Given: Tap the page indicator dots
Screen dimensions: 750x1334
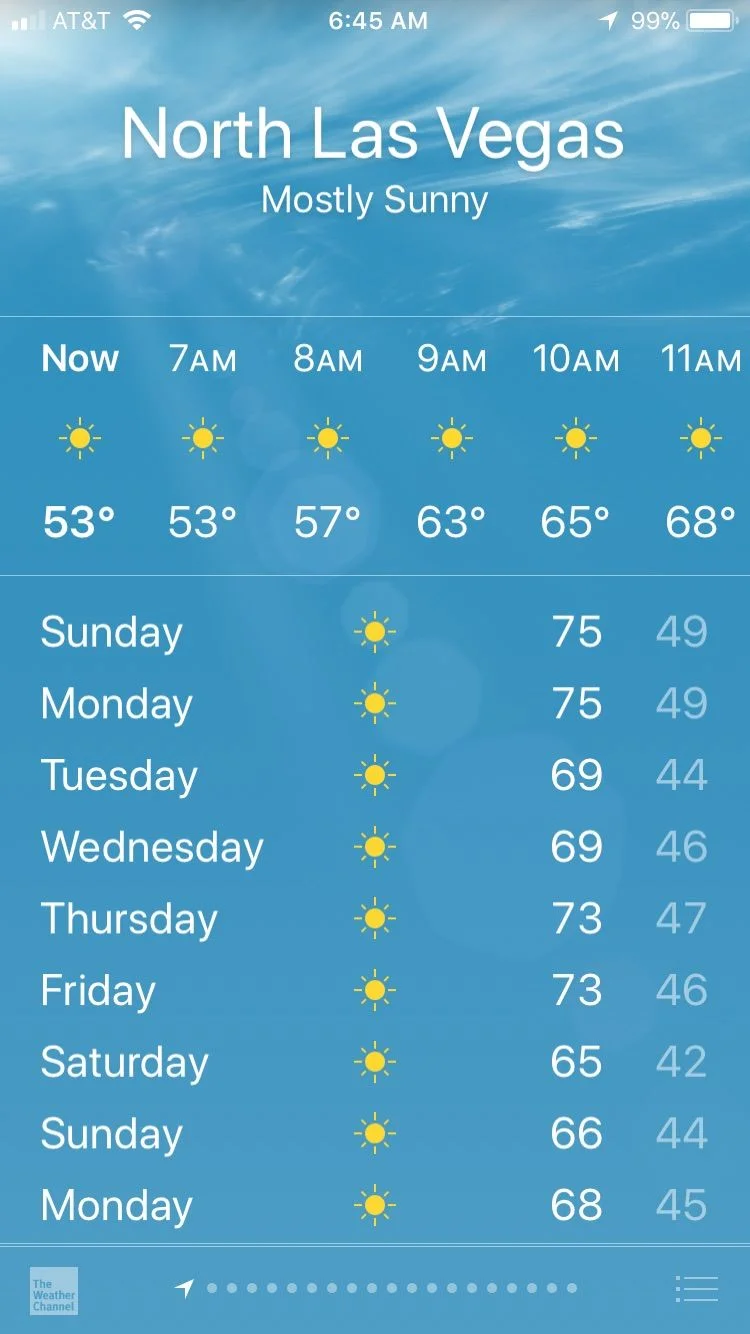Looking at the screenshot, I should pos(390,1289).
